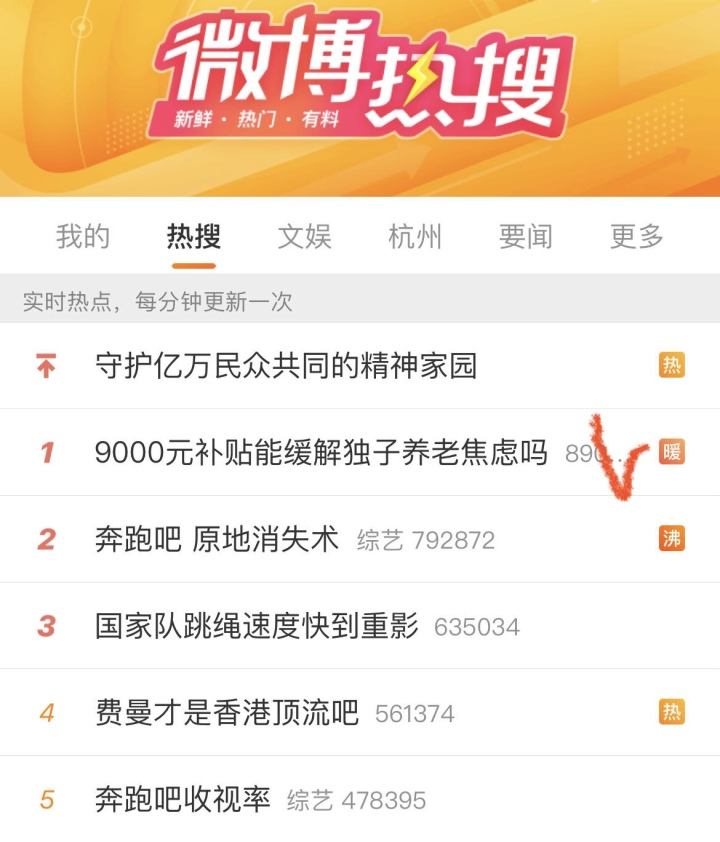Switch to the 我的 tab
Viewport: 720px width, 842px height.
(x=83, y=237)
